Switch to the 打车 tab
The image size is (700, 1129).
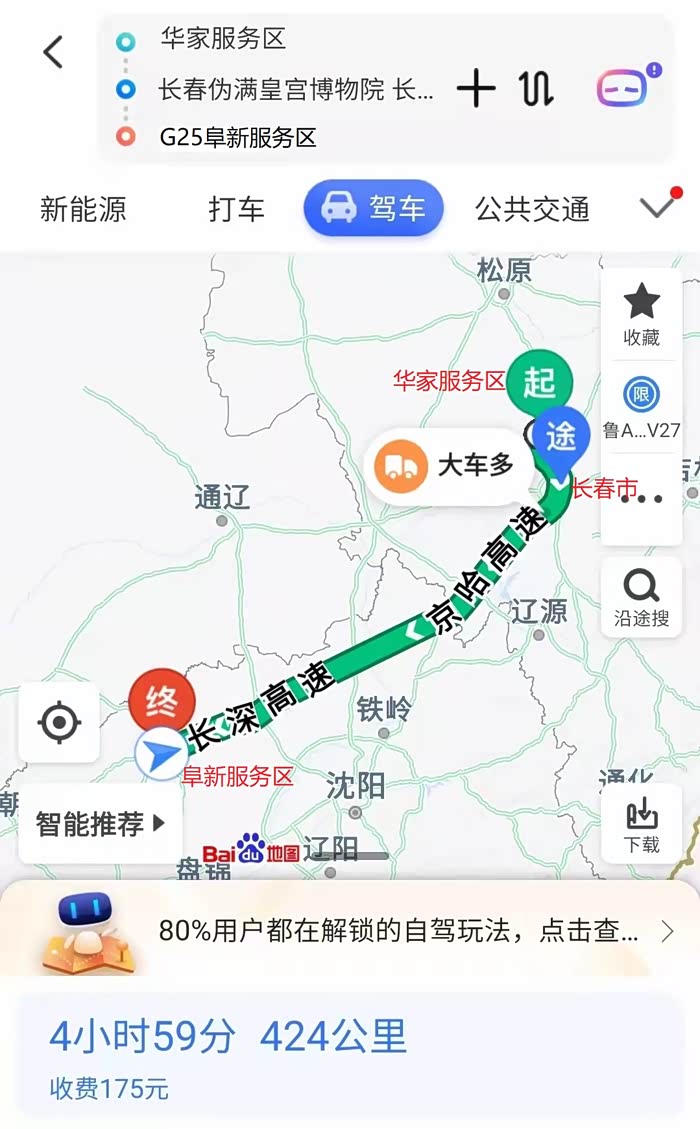[236, 209]
